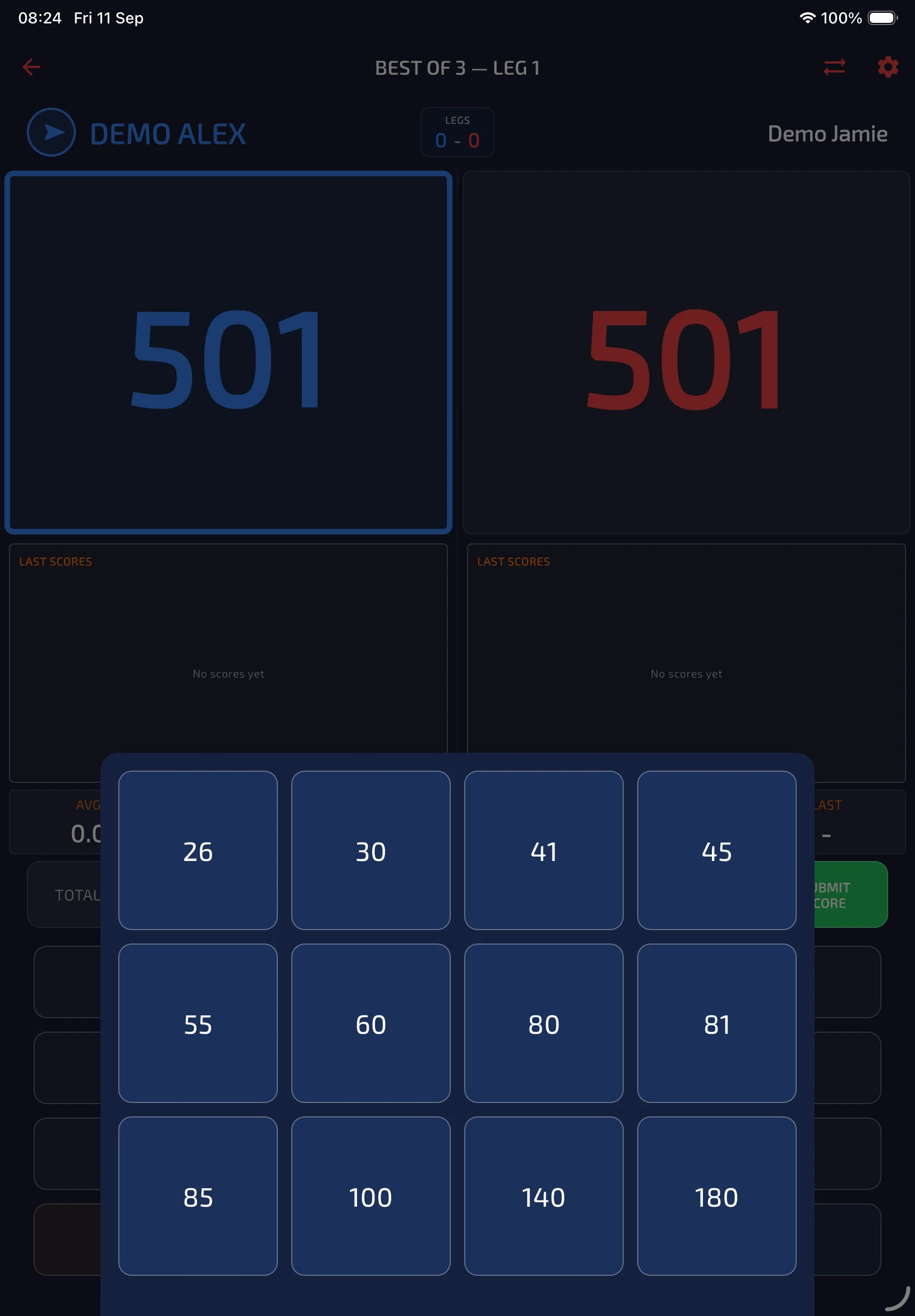Choose the 140 score tile
Viewport: 915px width, 1316px height.
(543, 1196)
